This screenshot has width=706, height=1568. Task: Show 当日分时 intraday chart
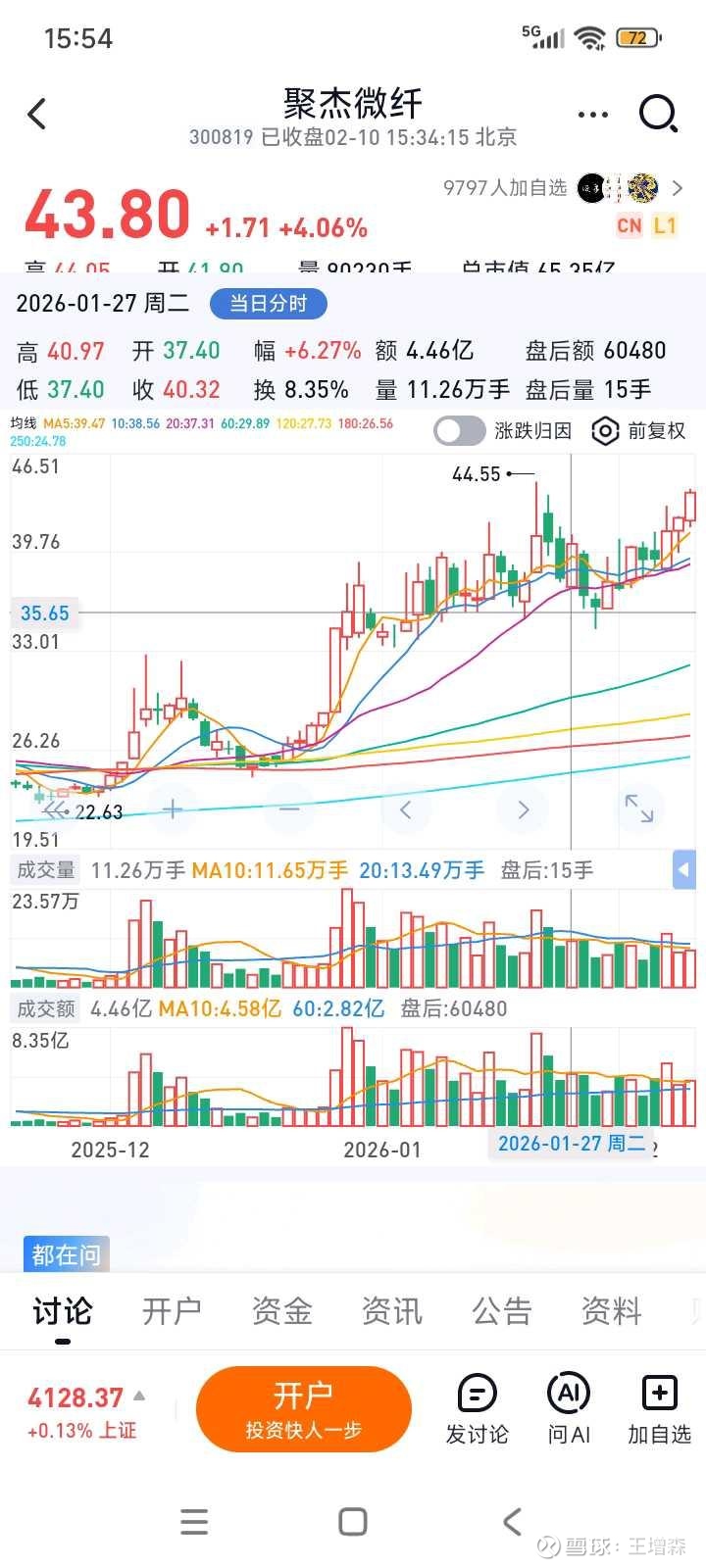(268, 304)
